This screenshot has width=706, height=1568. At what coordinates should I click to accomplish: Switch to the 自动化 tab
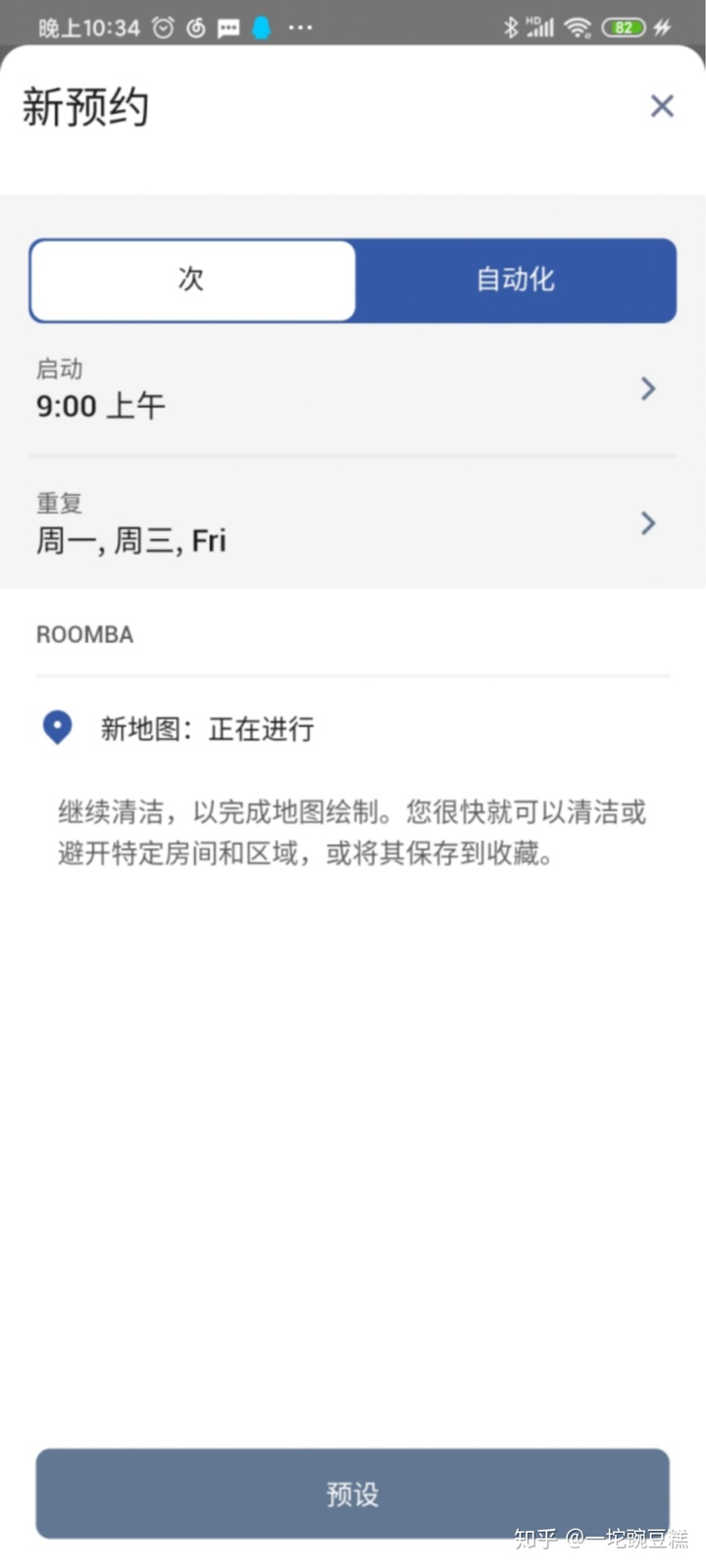tap(515, 279)
